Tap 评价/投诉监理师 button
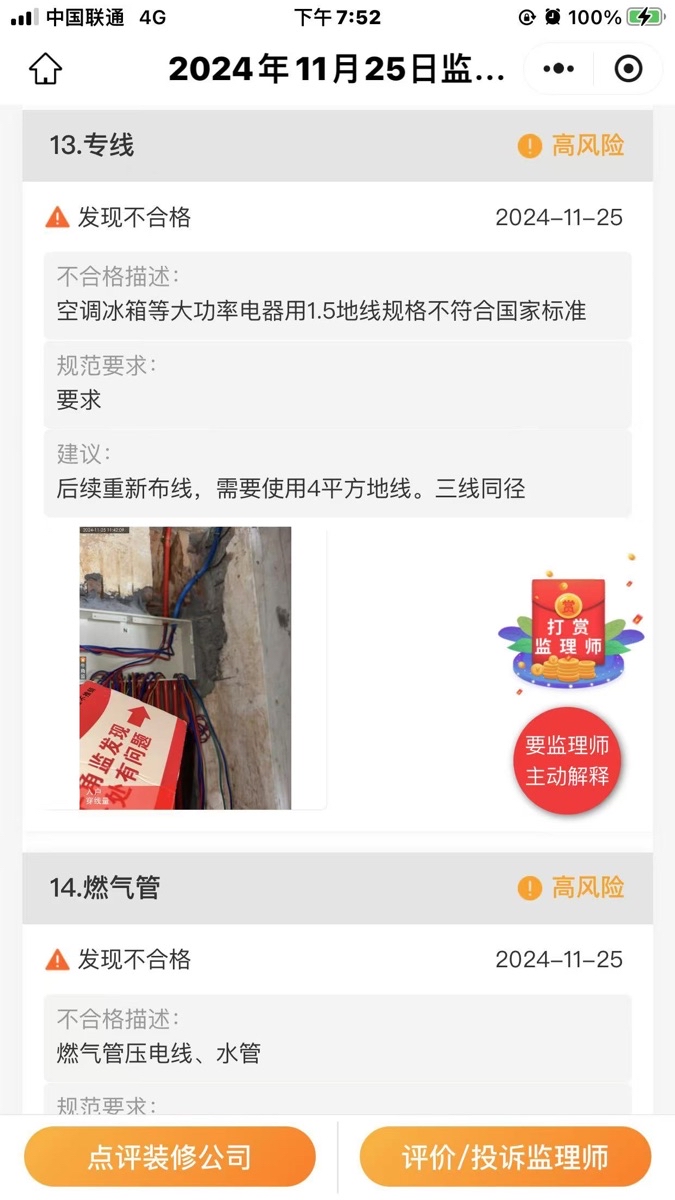 pos(505,1157)
